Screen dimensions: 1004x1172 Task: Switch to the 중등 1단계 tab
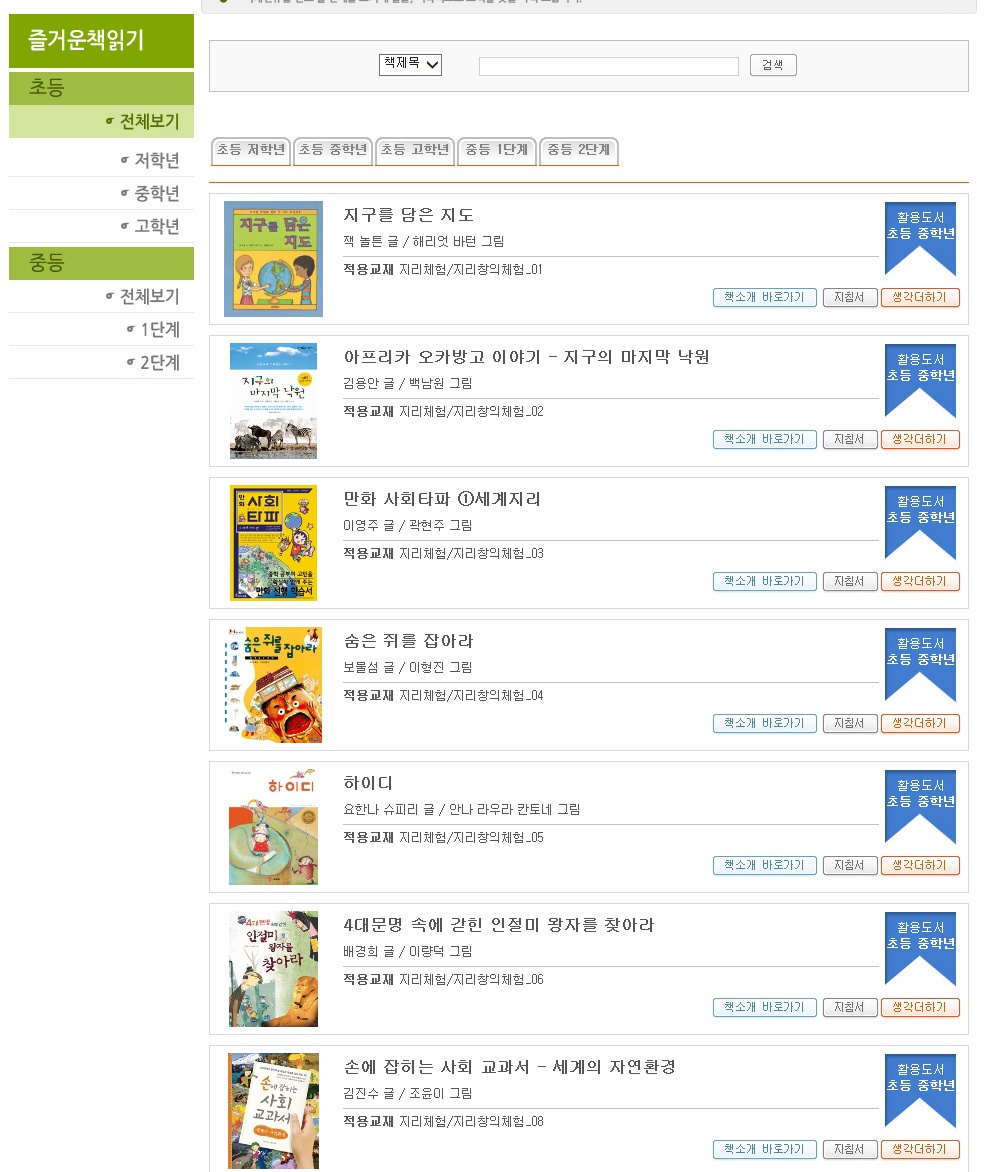point(497,151)
